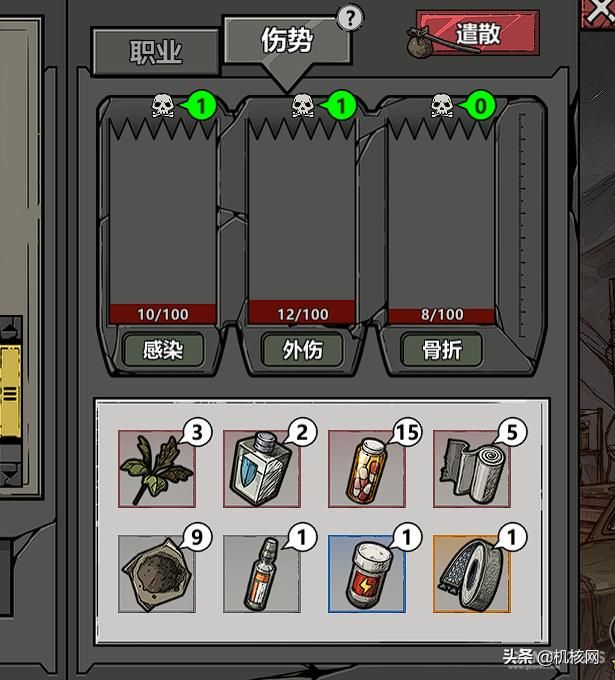Screen dimensions: 615x680
Task: Choose the bandage roll item
Action: point(471,469)
